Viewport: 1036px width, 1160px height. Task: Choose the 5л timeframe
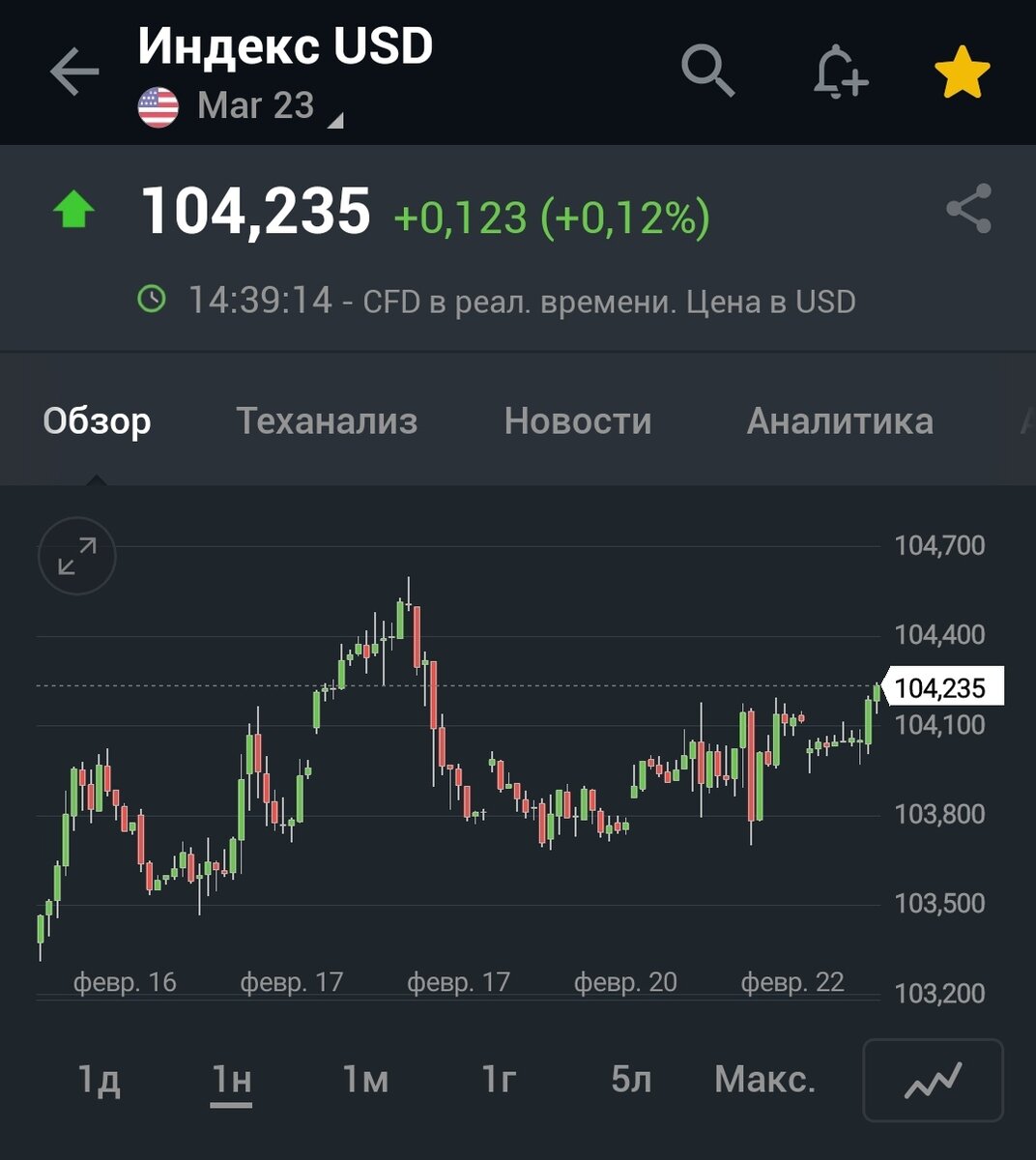coord(633,1080)
